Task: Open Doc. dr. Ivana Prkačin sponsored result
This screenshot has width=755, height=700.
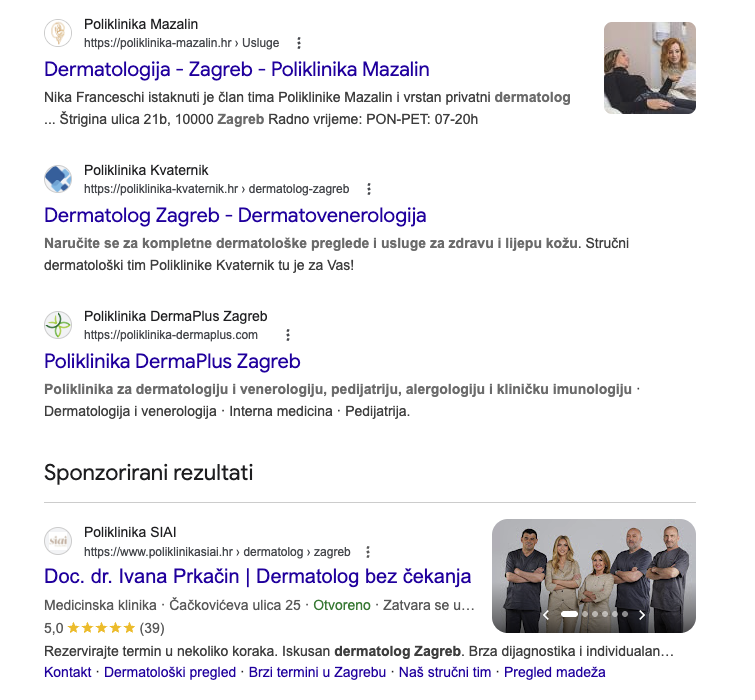Action: tap(258, 577)
